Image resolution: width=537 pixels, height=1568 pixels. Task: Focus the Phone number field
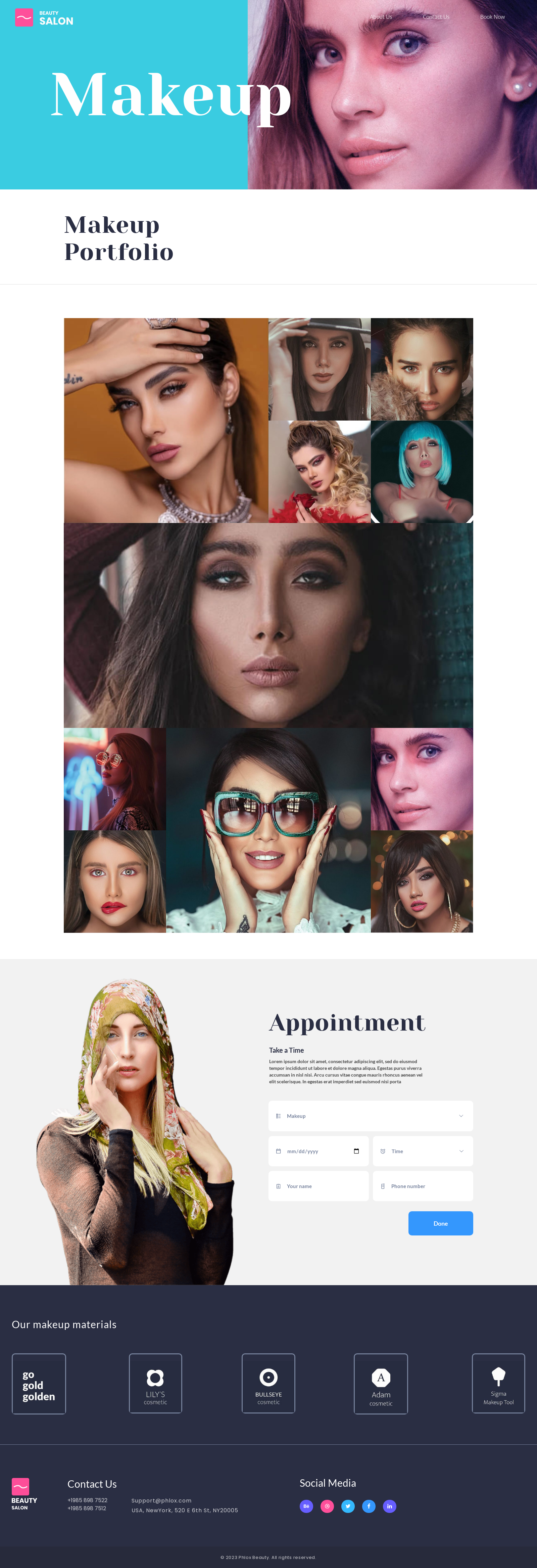[x=423, y=1186]
